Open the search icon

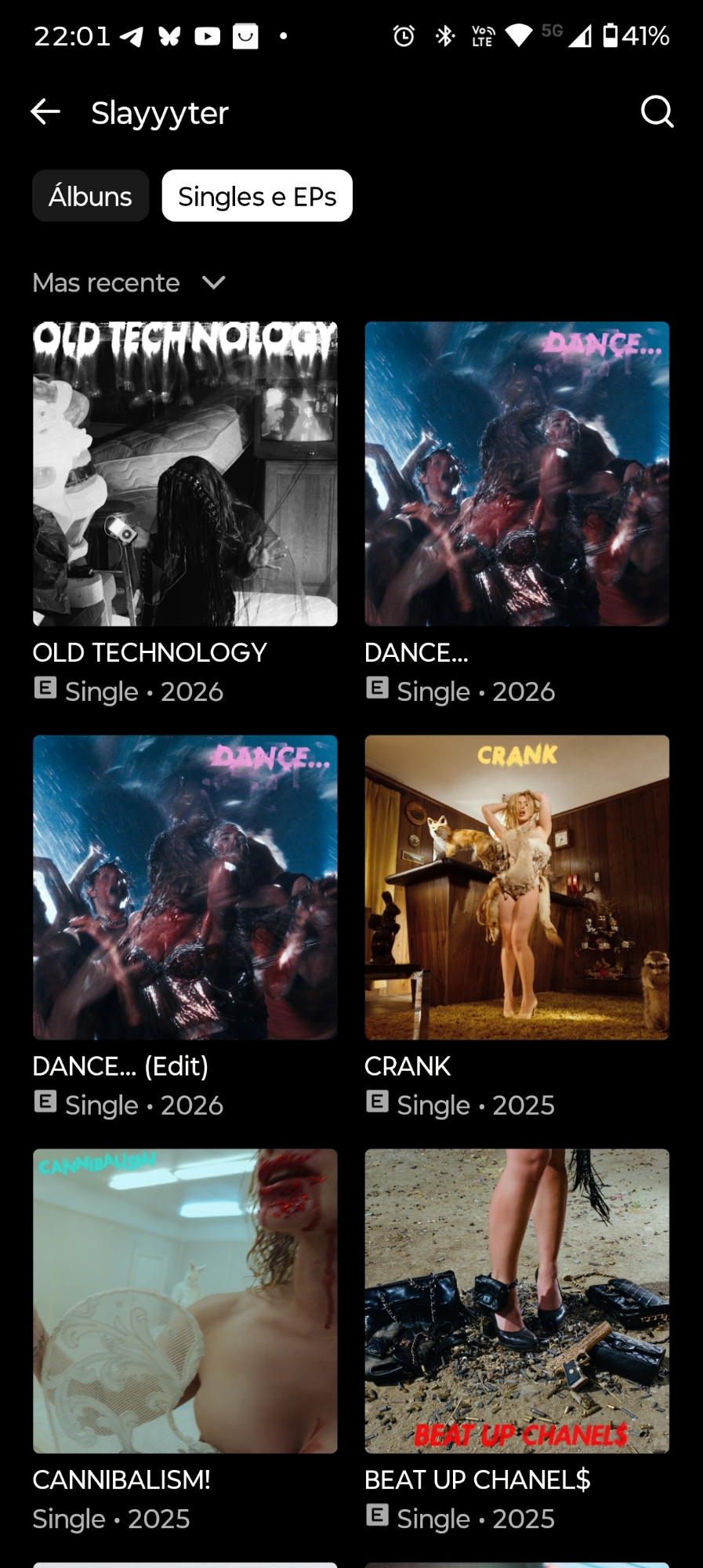pyautogui.click(x=656, y=112)
